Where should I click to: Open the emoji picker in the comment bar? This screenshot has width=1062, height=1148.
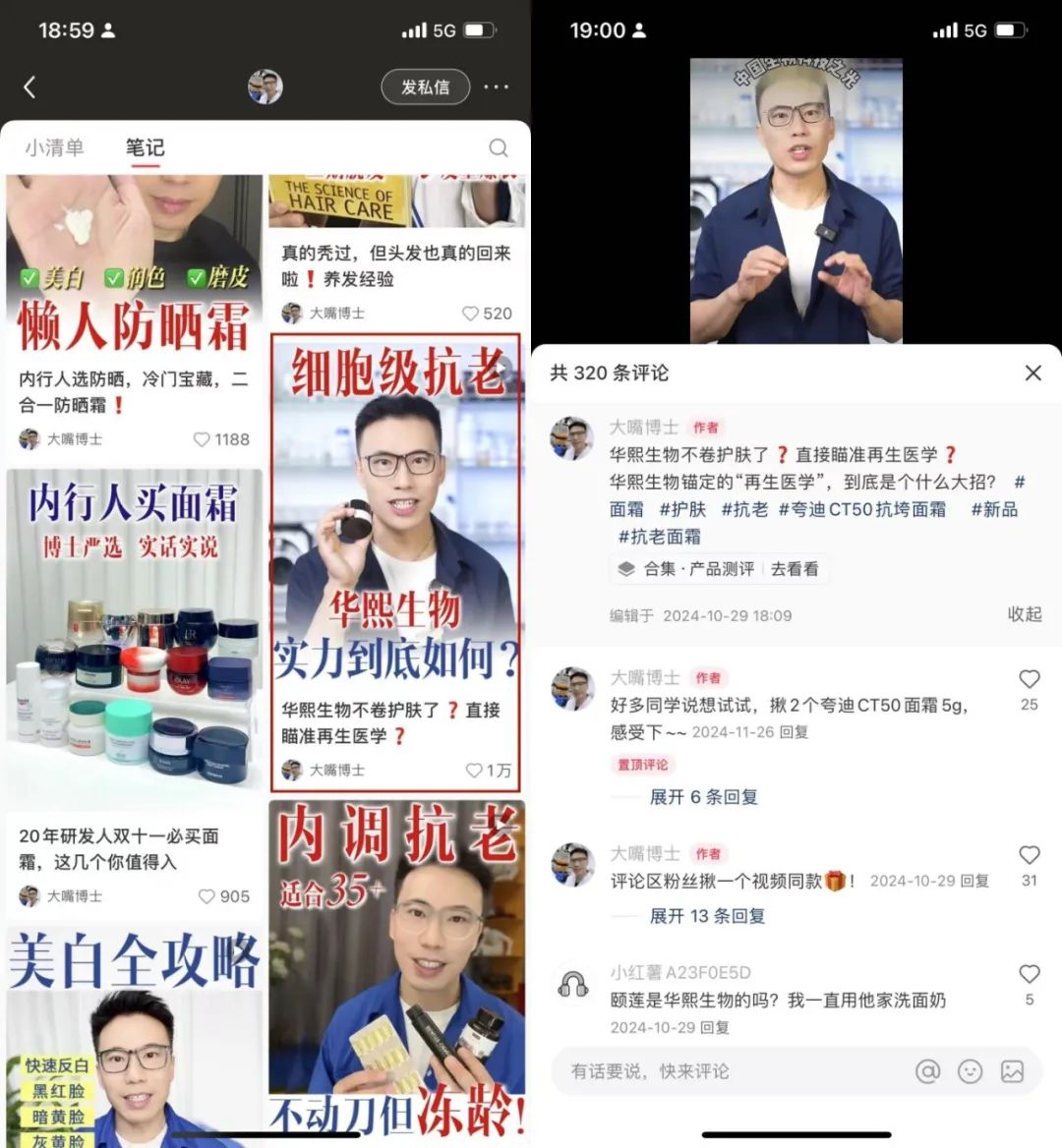[971, 1071]
